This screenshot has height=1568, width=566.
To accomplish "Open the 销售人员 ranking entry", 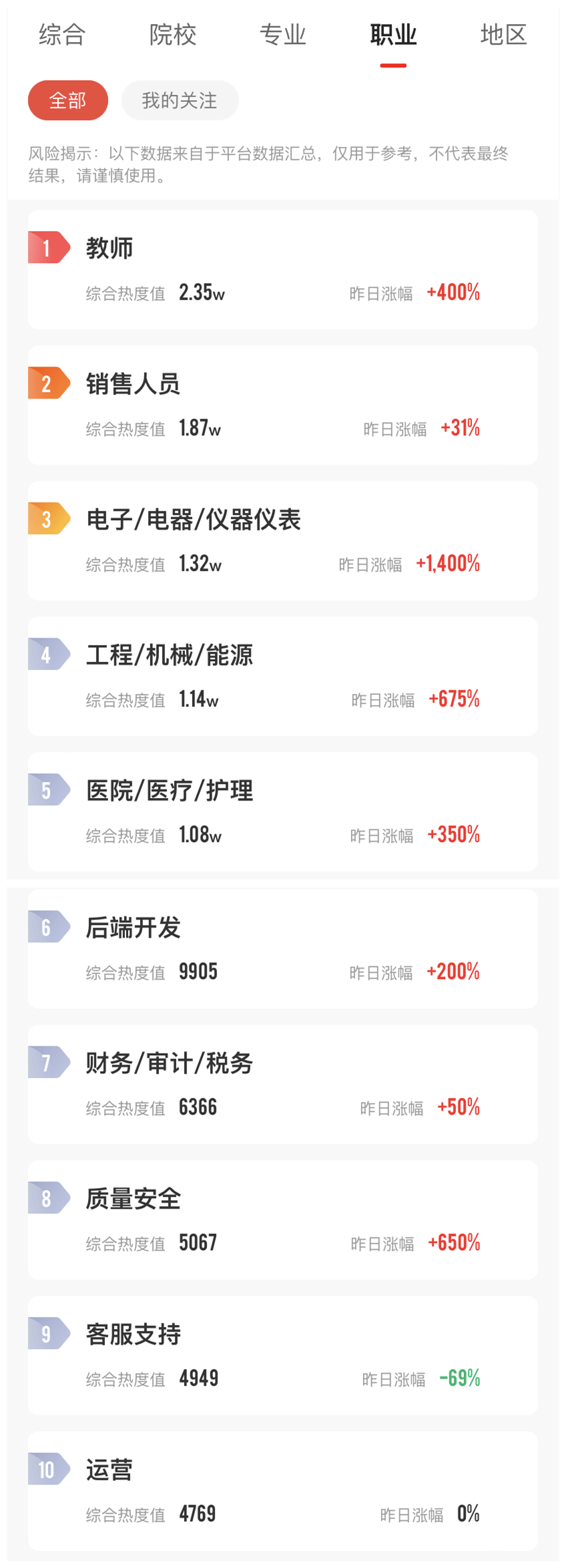I will pos(282,405).
